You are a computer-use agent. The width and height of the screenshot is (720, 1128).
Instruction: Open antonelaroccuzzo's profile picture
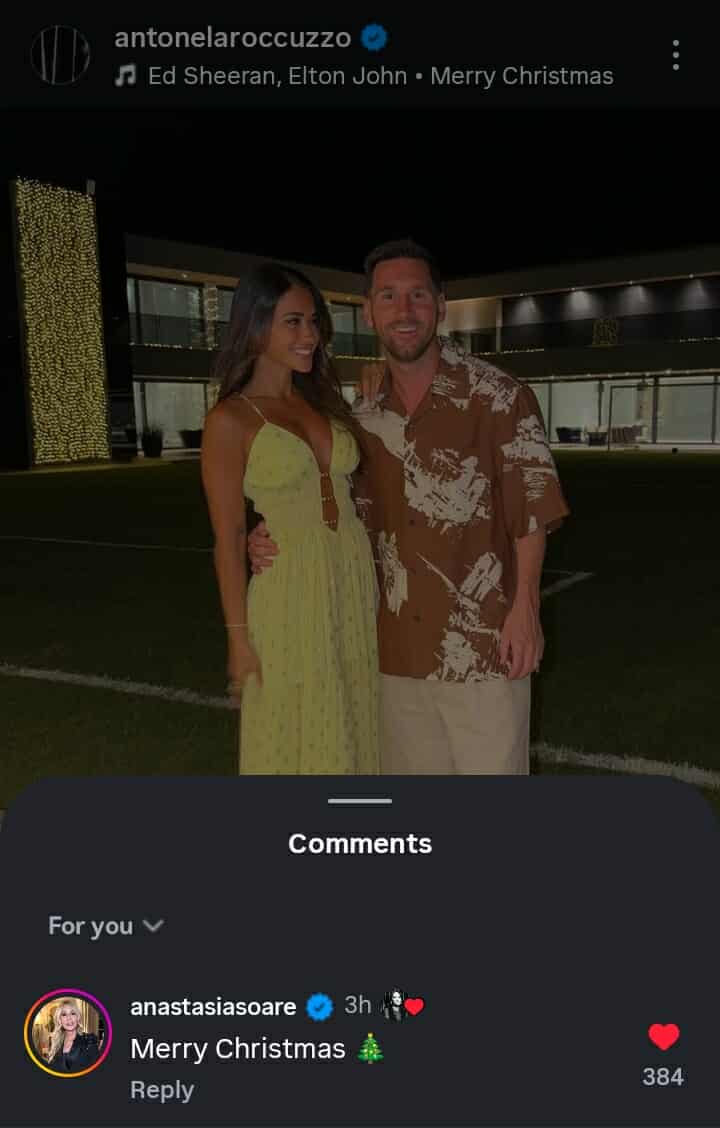point(60,54)
